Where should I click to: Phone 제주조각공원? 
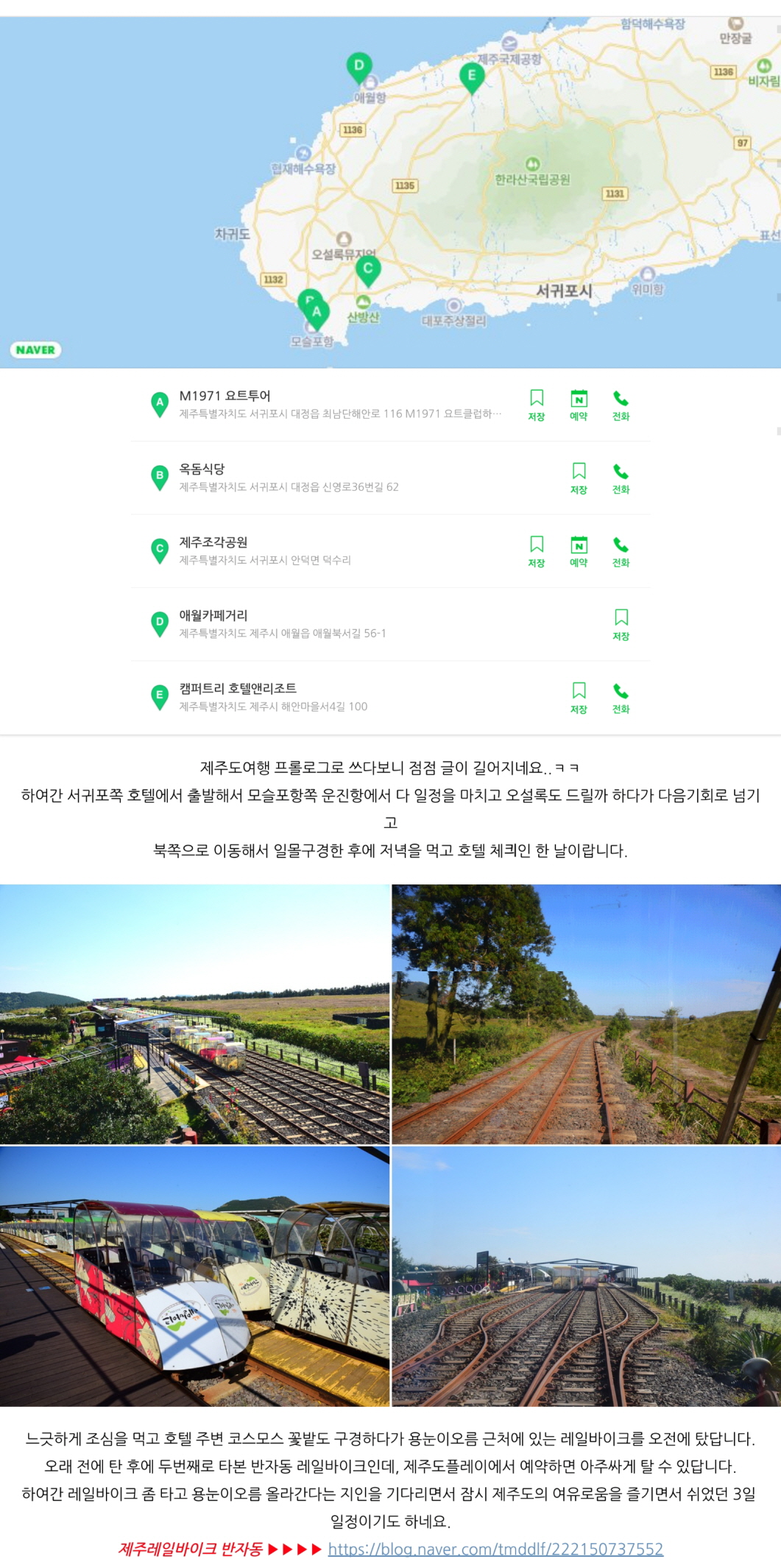621,550
